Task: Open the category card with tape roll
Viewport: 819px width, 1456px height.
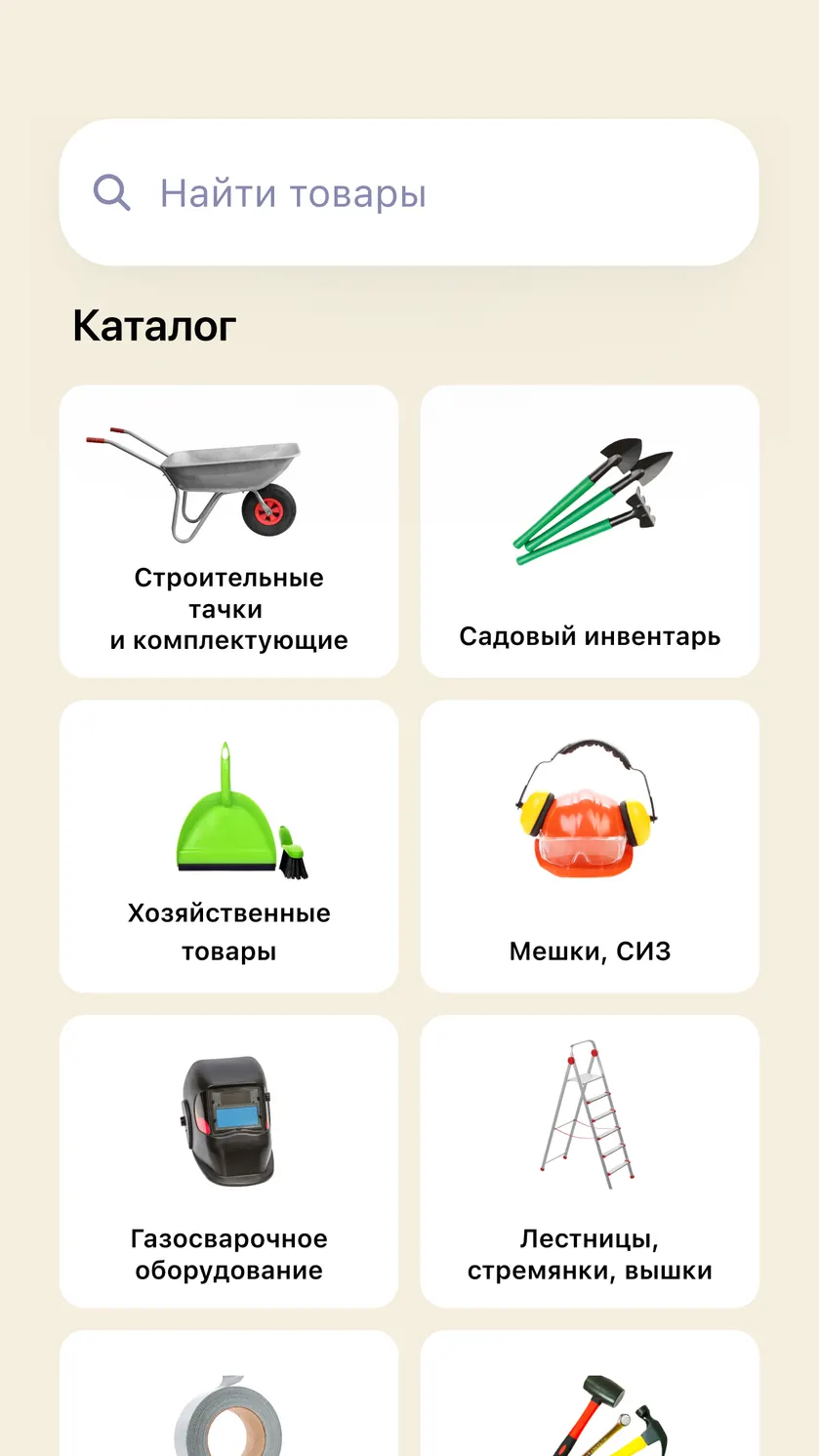Action: pyautogui.click(x=228, y=1394)
